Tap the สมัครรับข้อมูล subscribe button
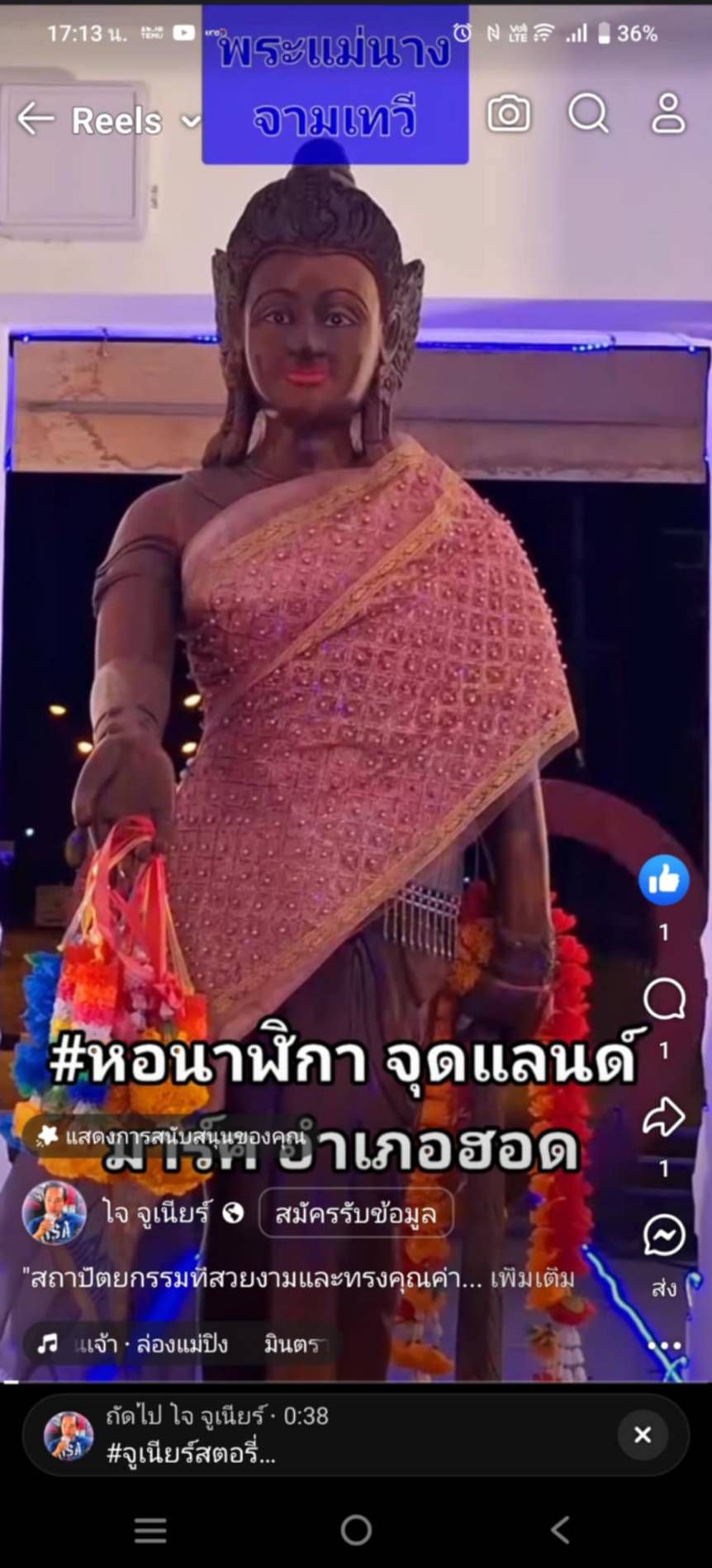712x1568 pixels. 355,1214
